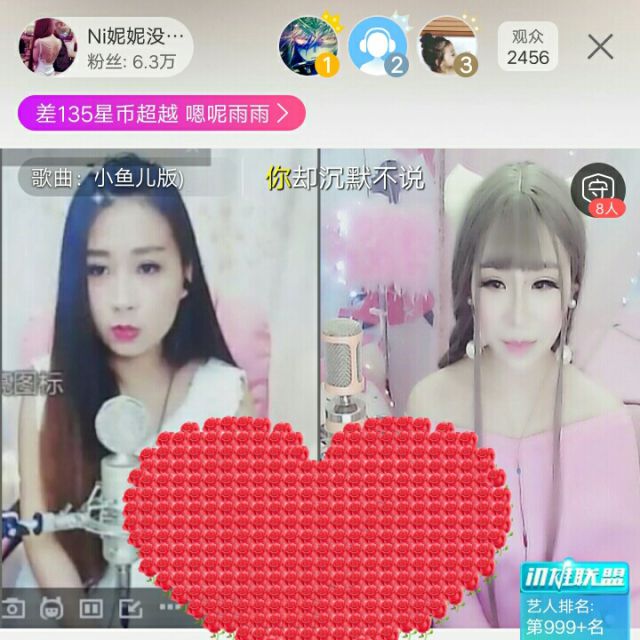View the rank 3 top viewer avatar
This screenshot has width=640, height=640.
click(x=448, y=46)
